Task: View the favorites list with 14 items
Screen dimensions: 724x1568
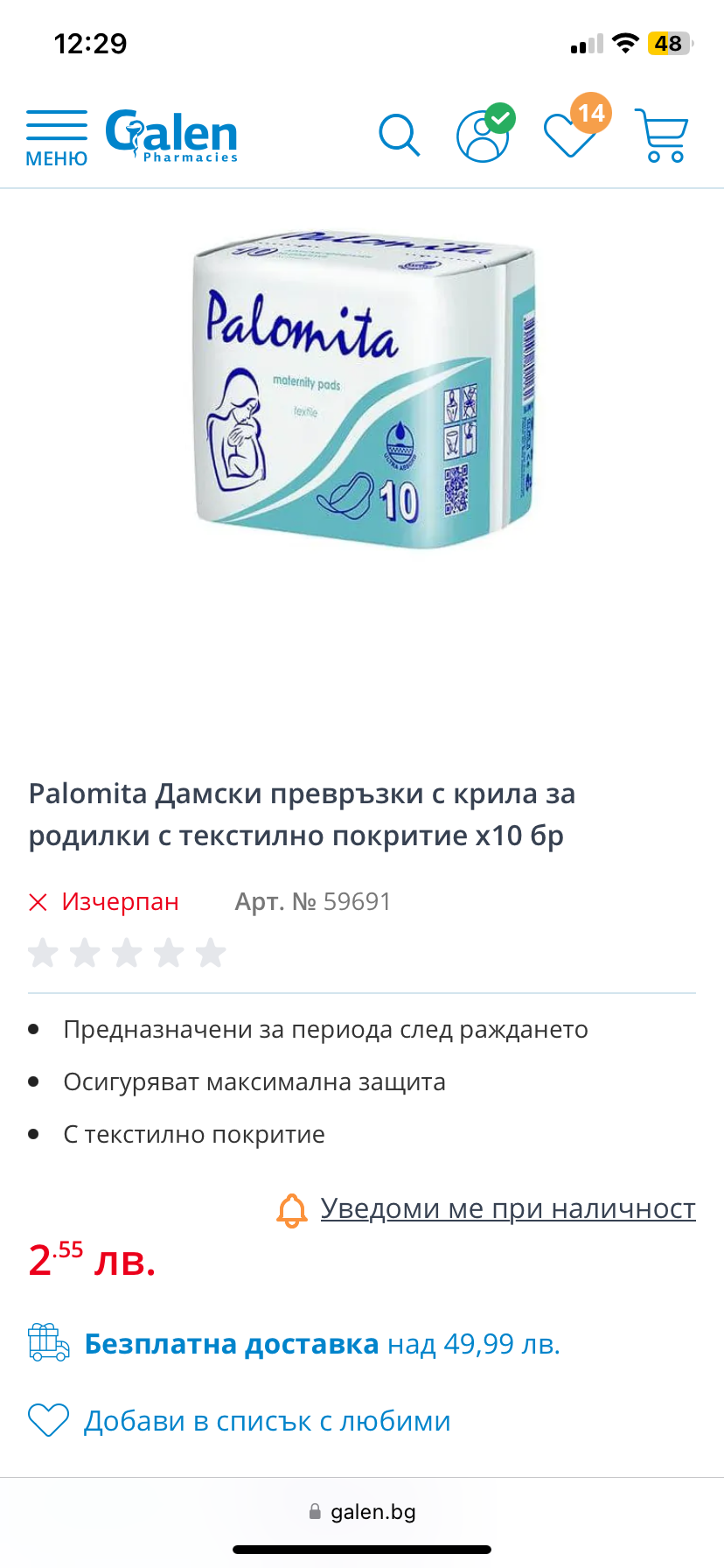Action: pos(571,134)
